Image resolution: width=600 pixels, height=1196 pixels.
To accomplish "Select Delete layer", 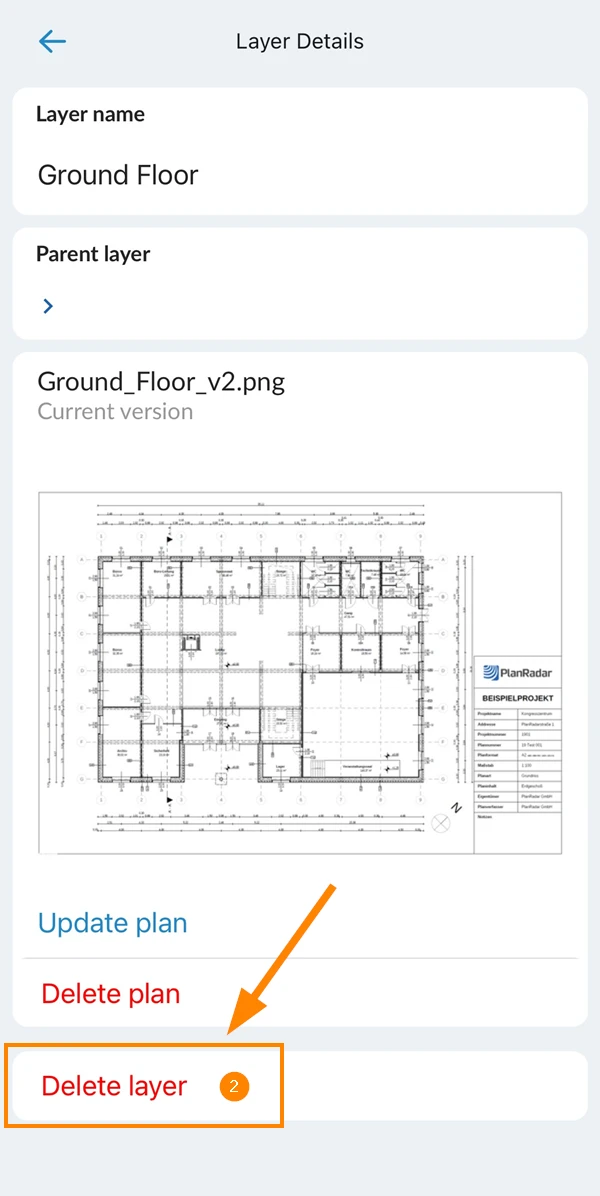I will pos(114,1085).
